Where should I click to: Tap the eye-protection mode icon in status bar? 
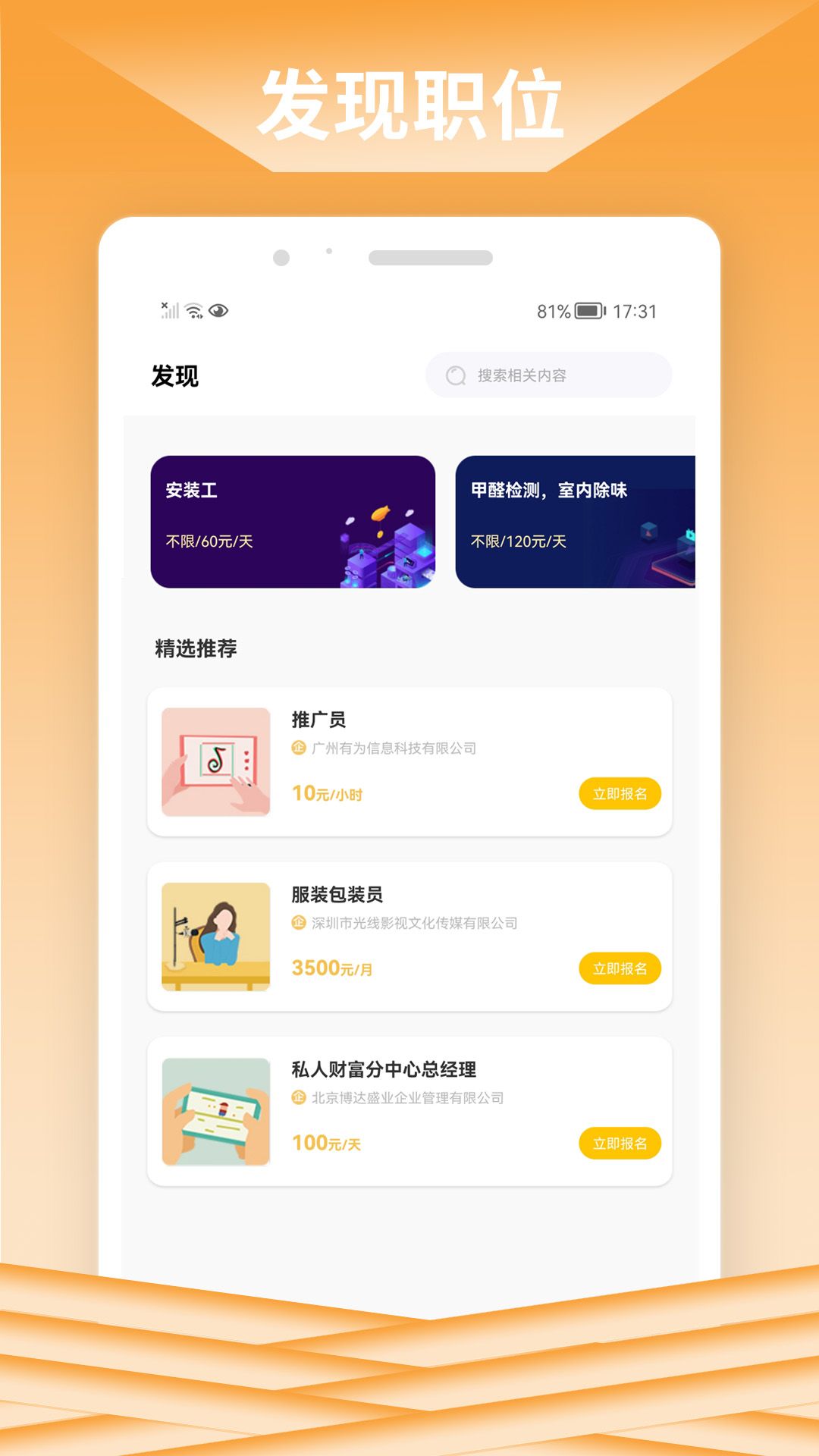click(218, 309)
